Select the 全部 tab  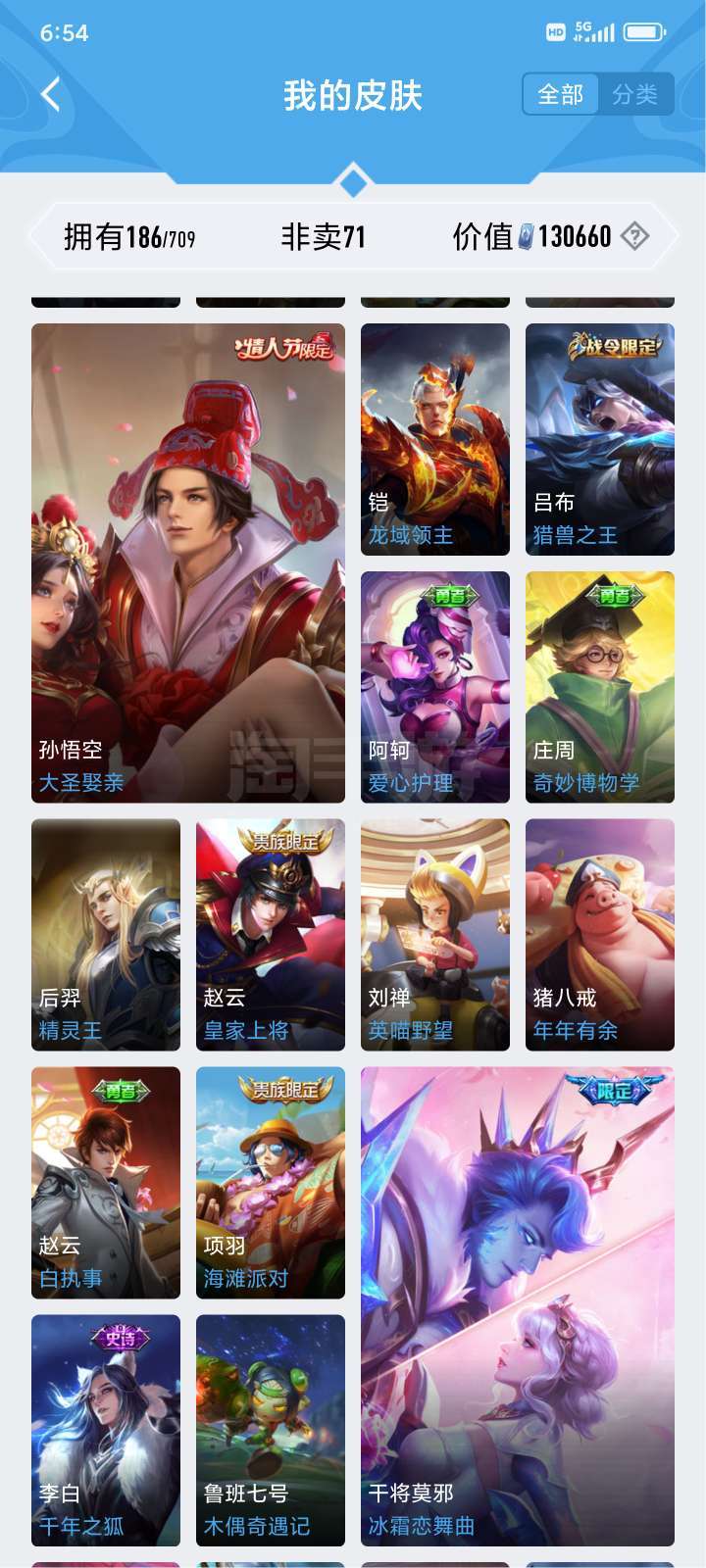pos(560,94)
